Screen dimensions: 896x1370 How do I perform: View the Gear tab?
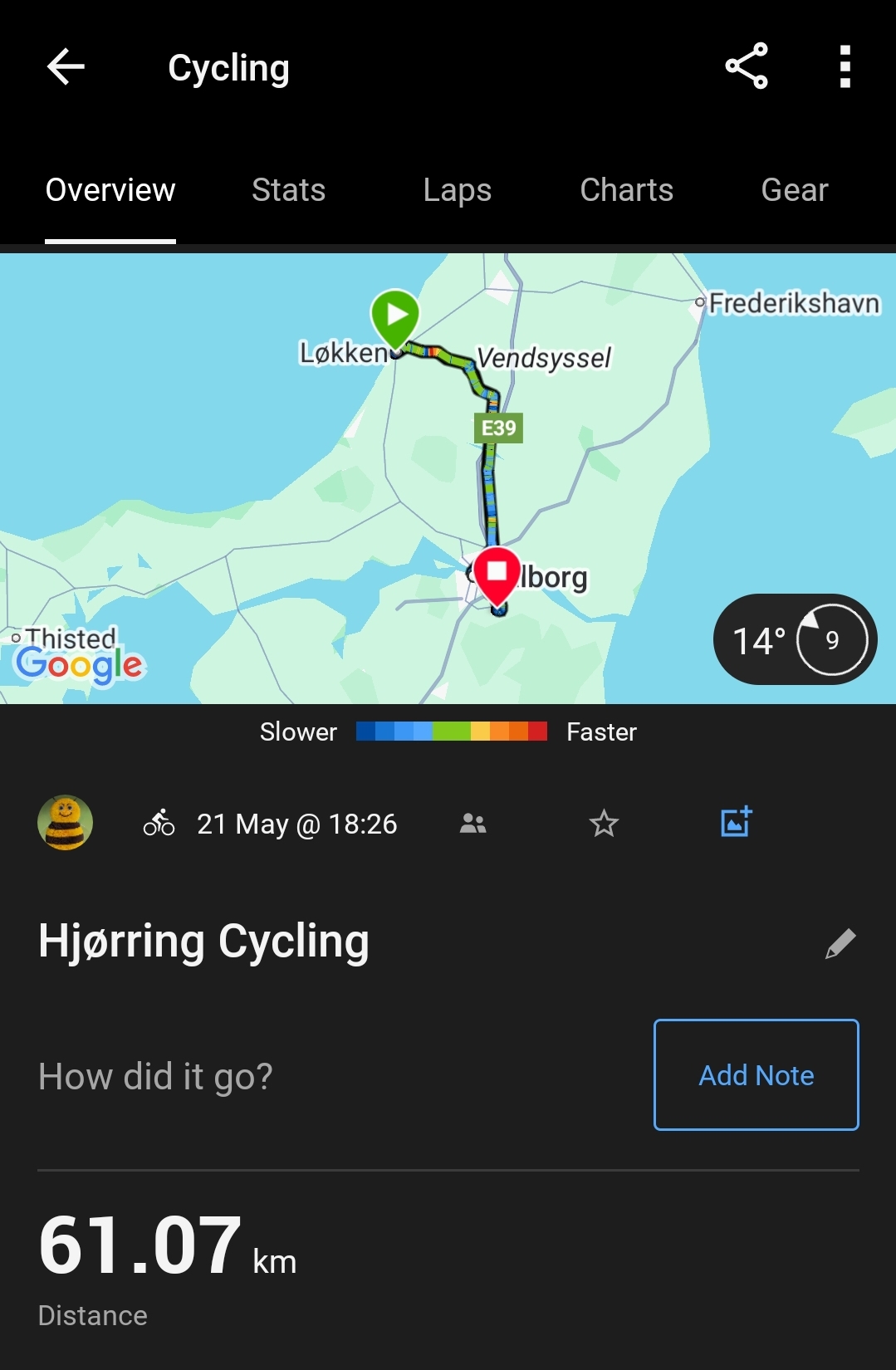pos(794,190)
